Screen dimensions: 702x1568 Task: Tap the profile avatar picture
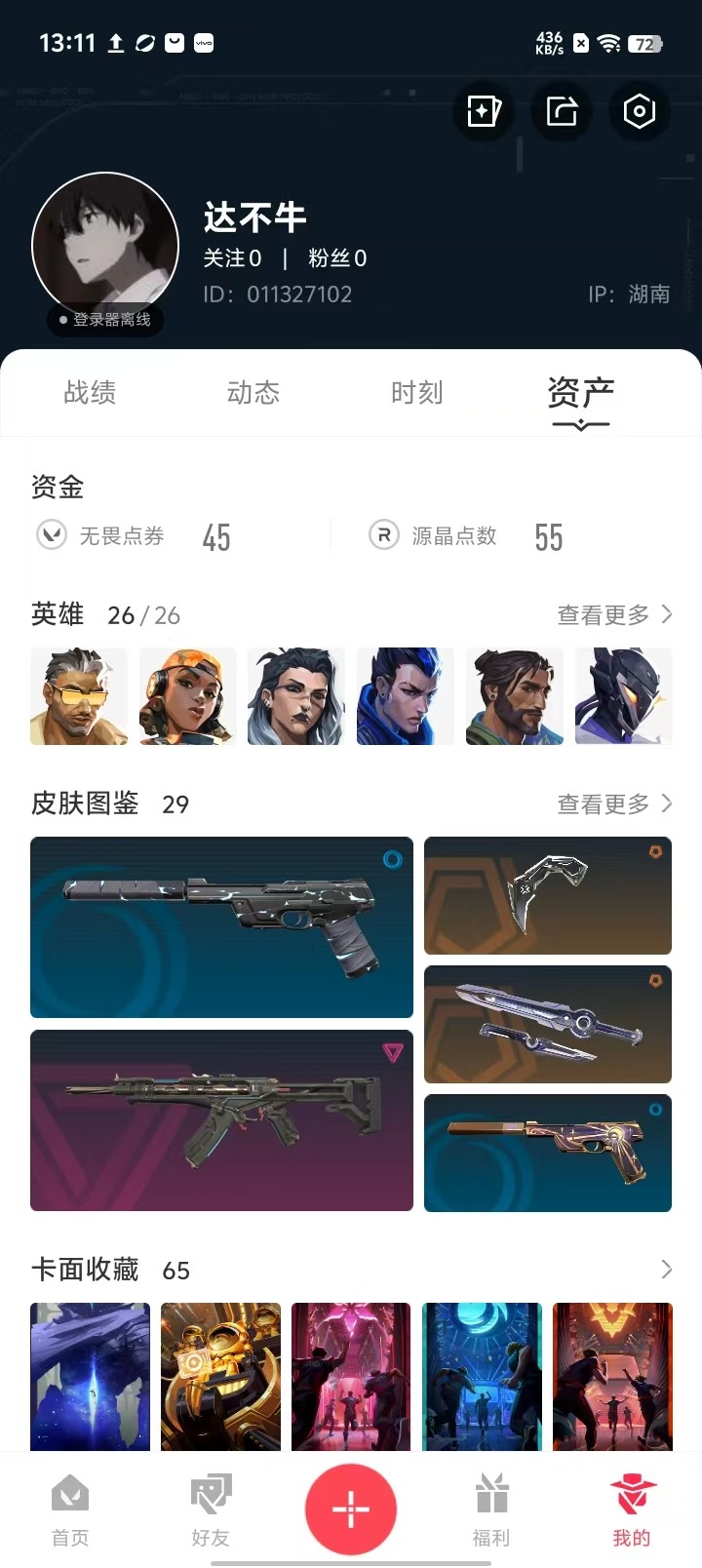coord(105,247)
